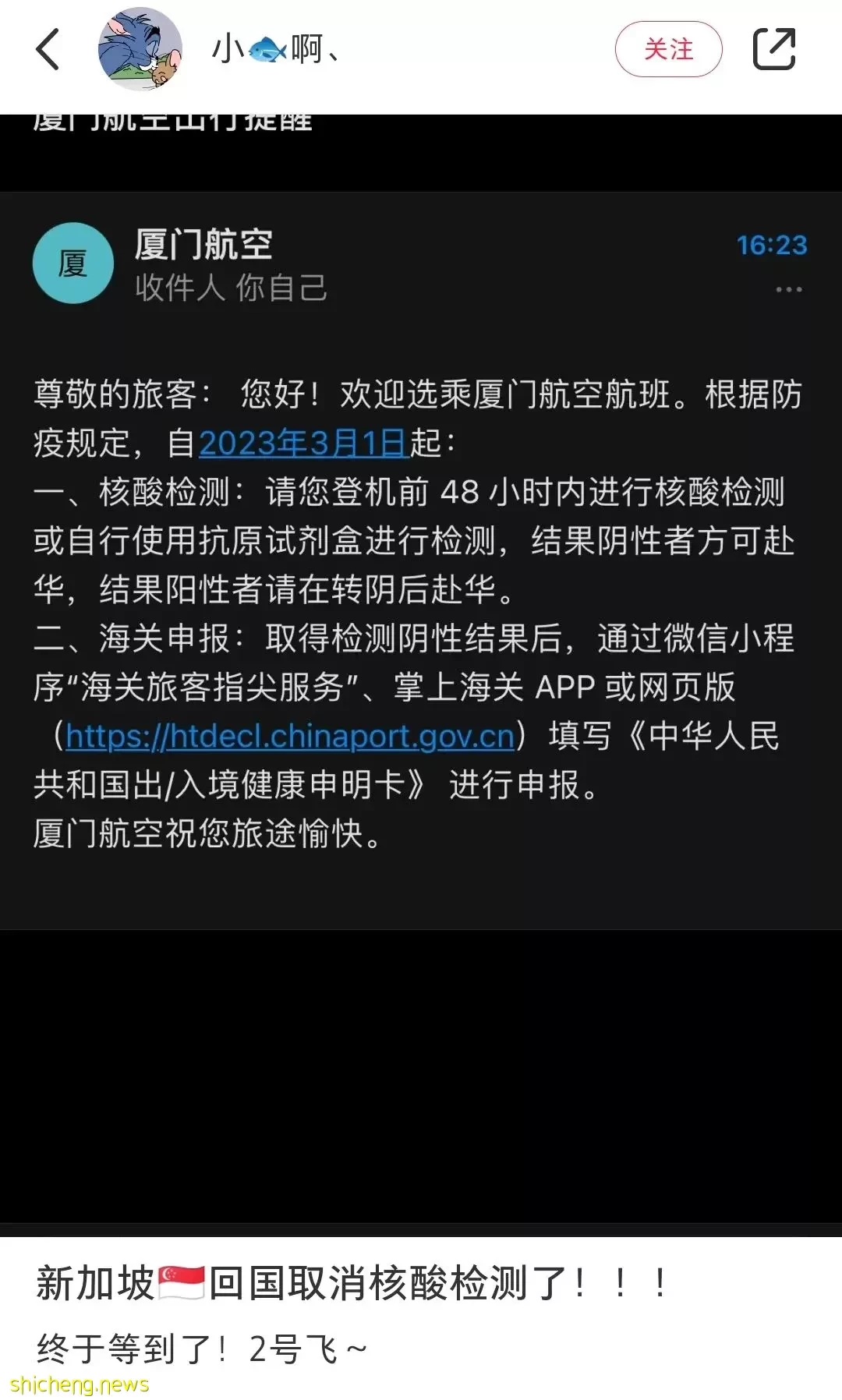Open the author's profile avatar
The height and width of the screenshot is (1400, 842).
coord(140,49)
